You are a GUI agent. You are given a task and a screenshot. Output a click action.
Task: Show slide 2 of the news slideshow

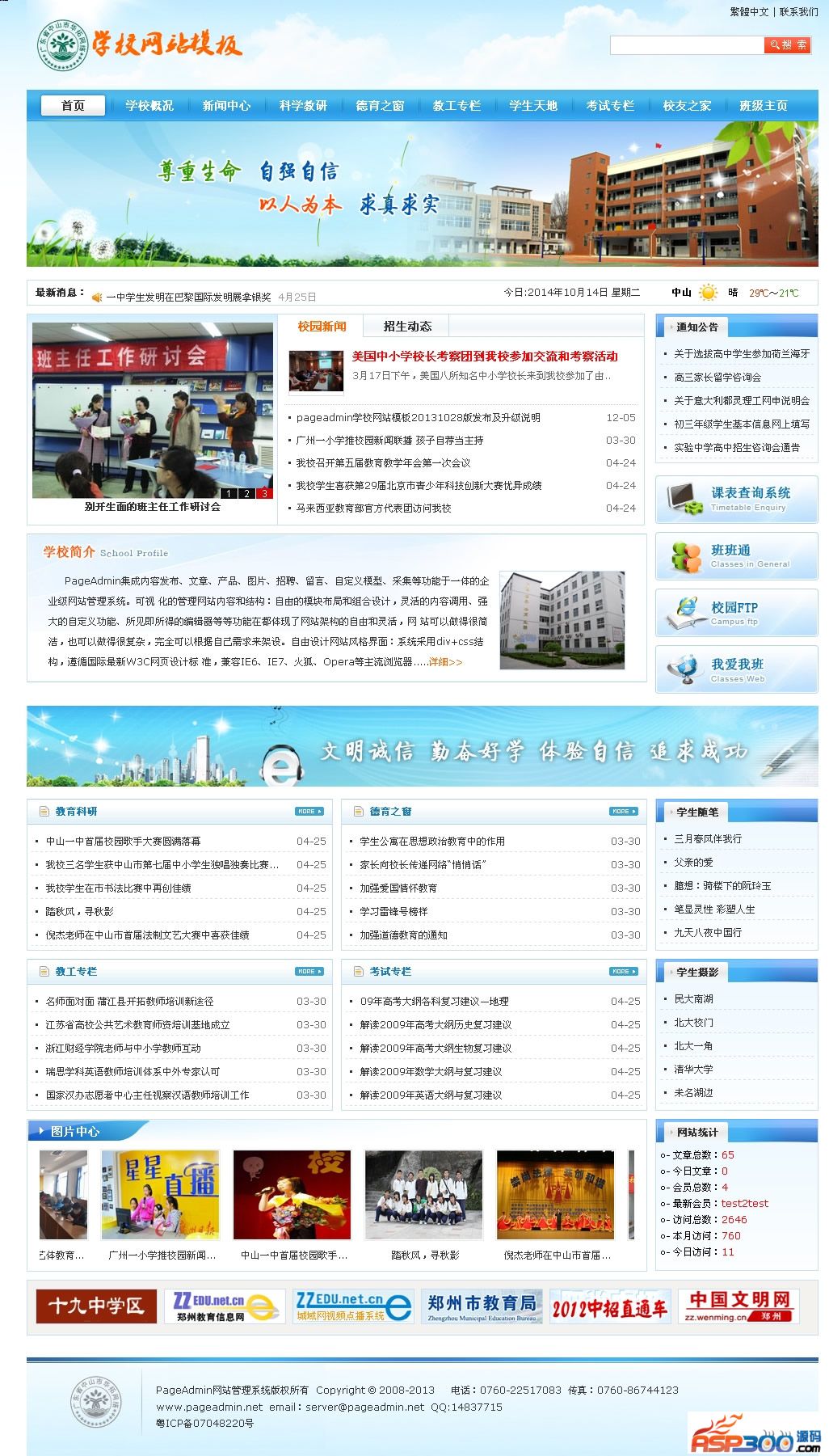246,493
